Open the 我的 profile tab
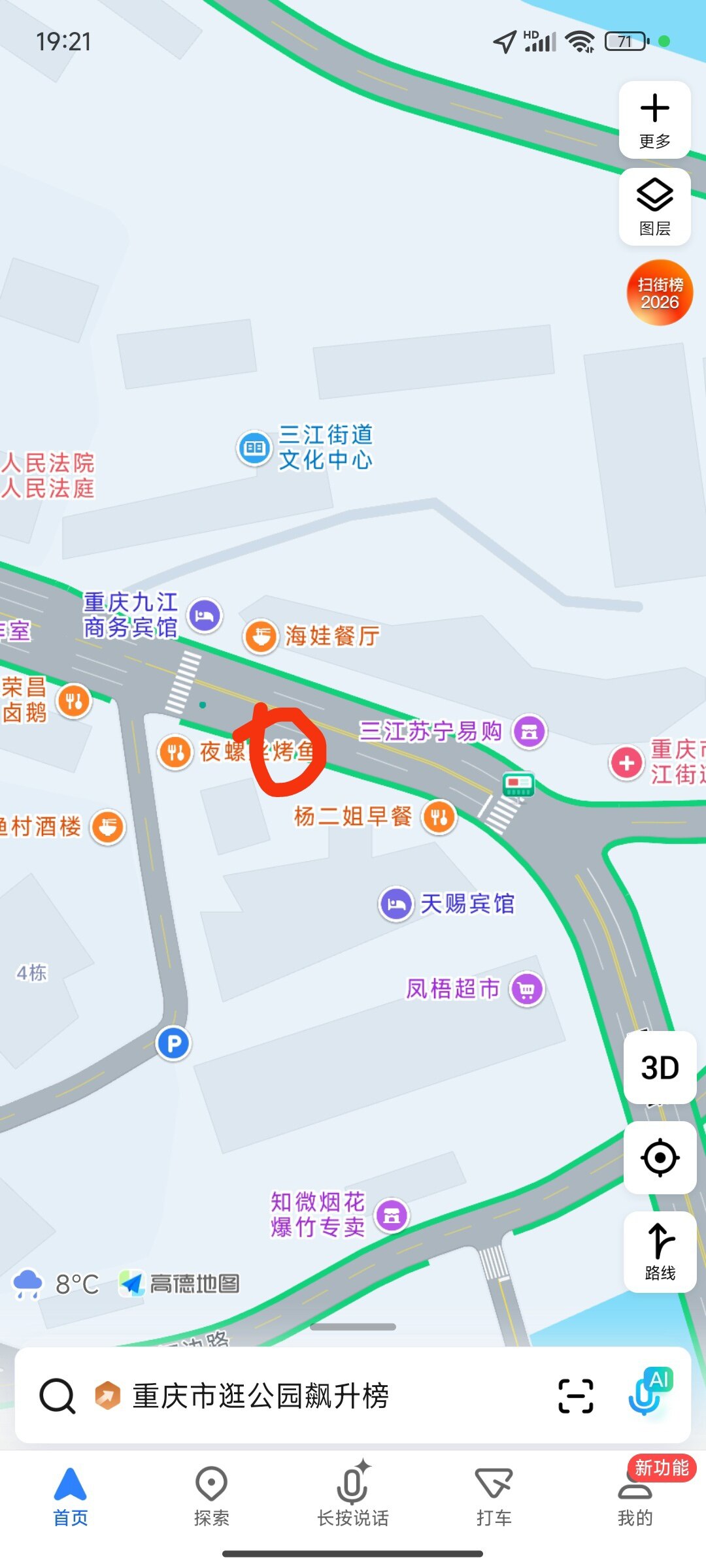Image resolution: width=706 pixels, height=1568 pixels. pyautogui.click(x=635, y=1496)
